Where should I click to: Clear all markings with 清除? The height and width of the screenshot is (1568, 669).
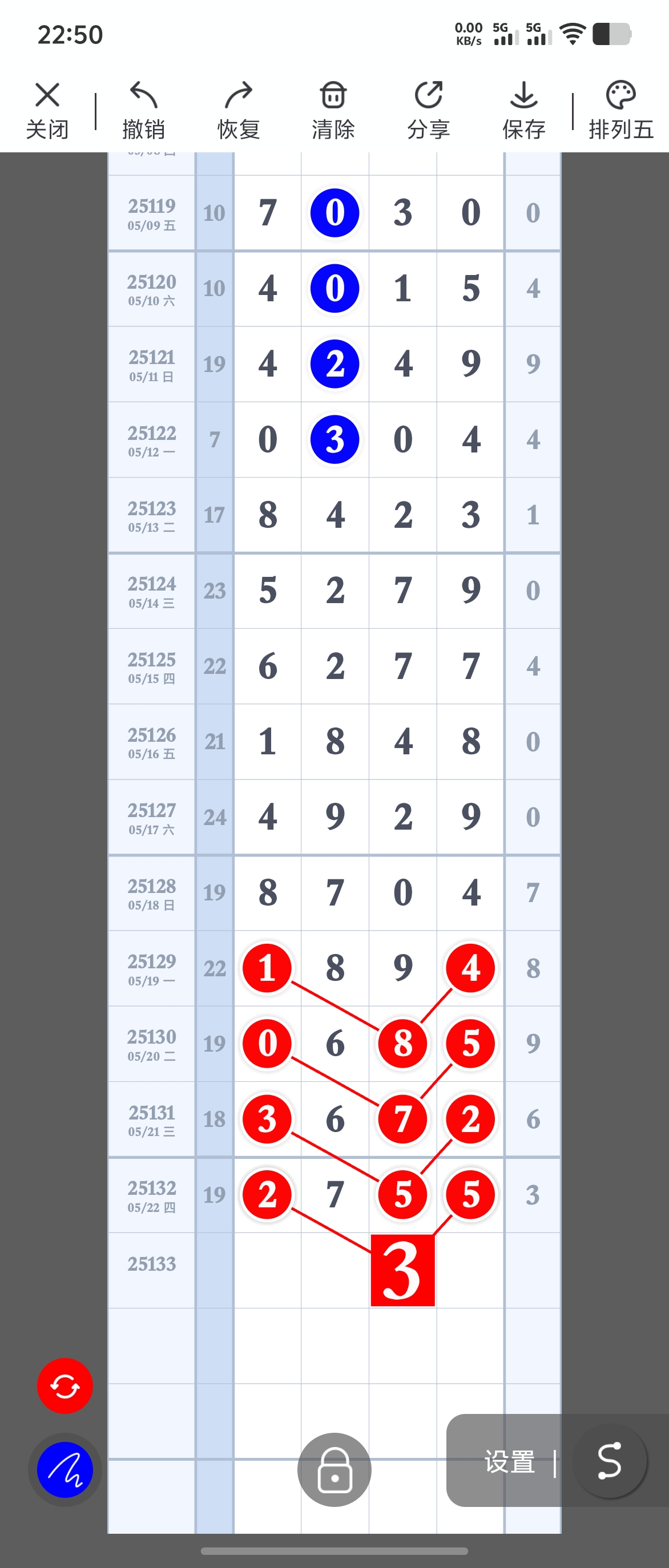333,110
